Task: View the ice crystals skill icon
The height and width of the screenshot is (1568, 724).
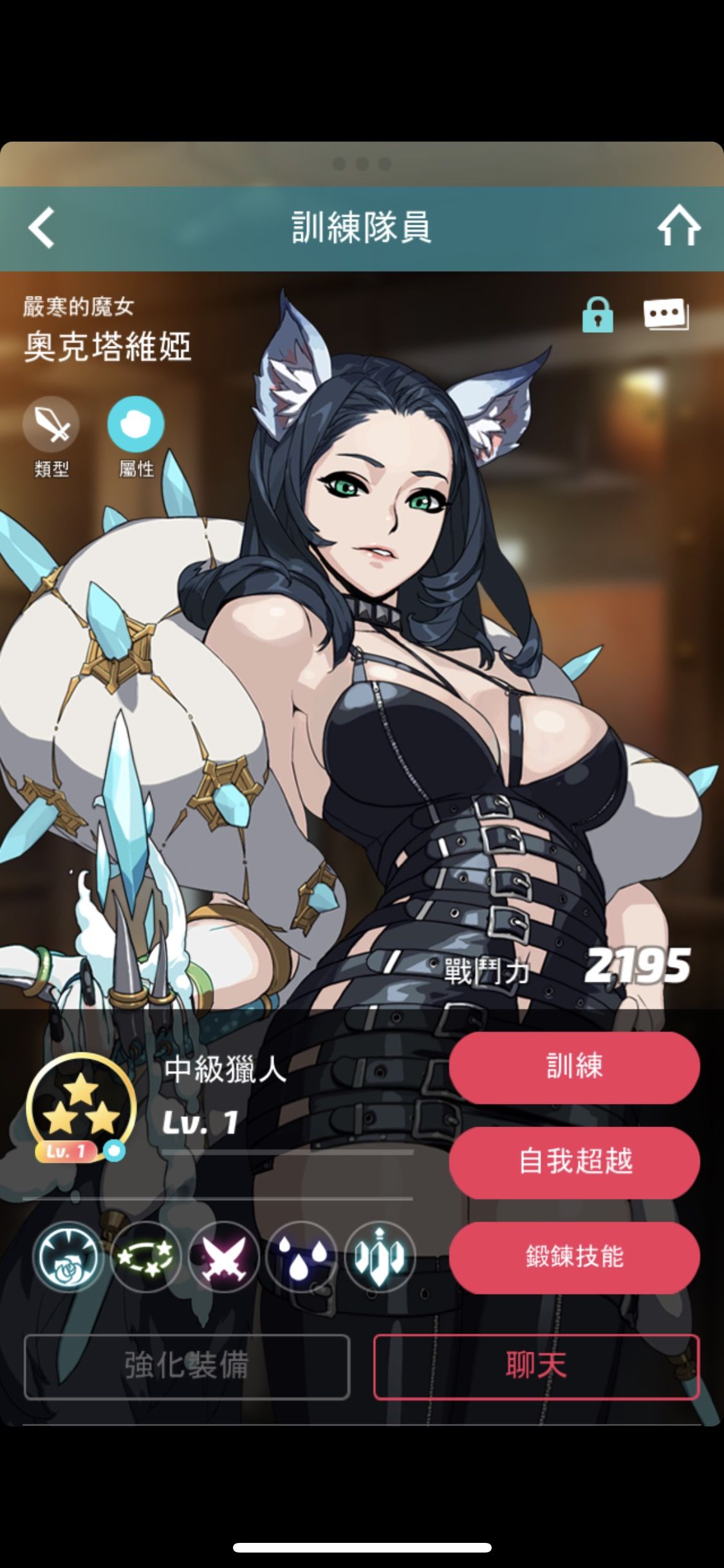Action: coord(380,1257)
